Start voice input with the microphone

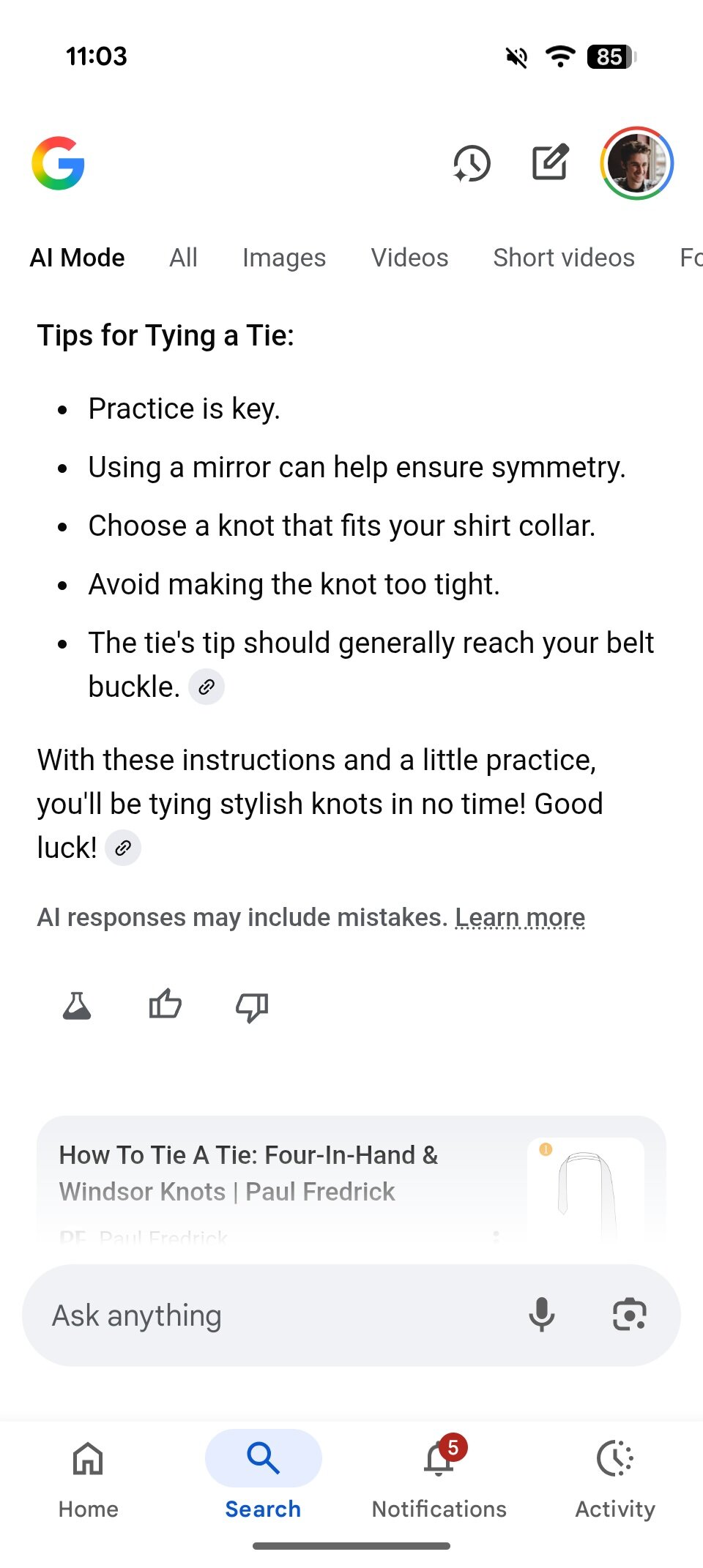[542, 1315]
